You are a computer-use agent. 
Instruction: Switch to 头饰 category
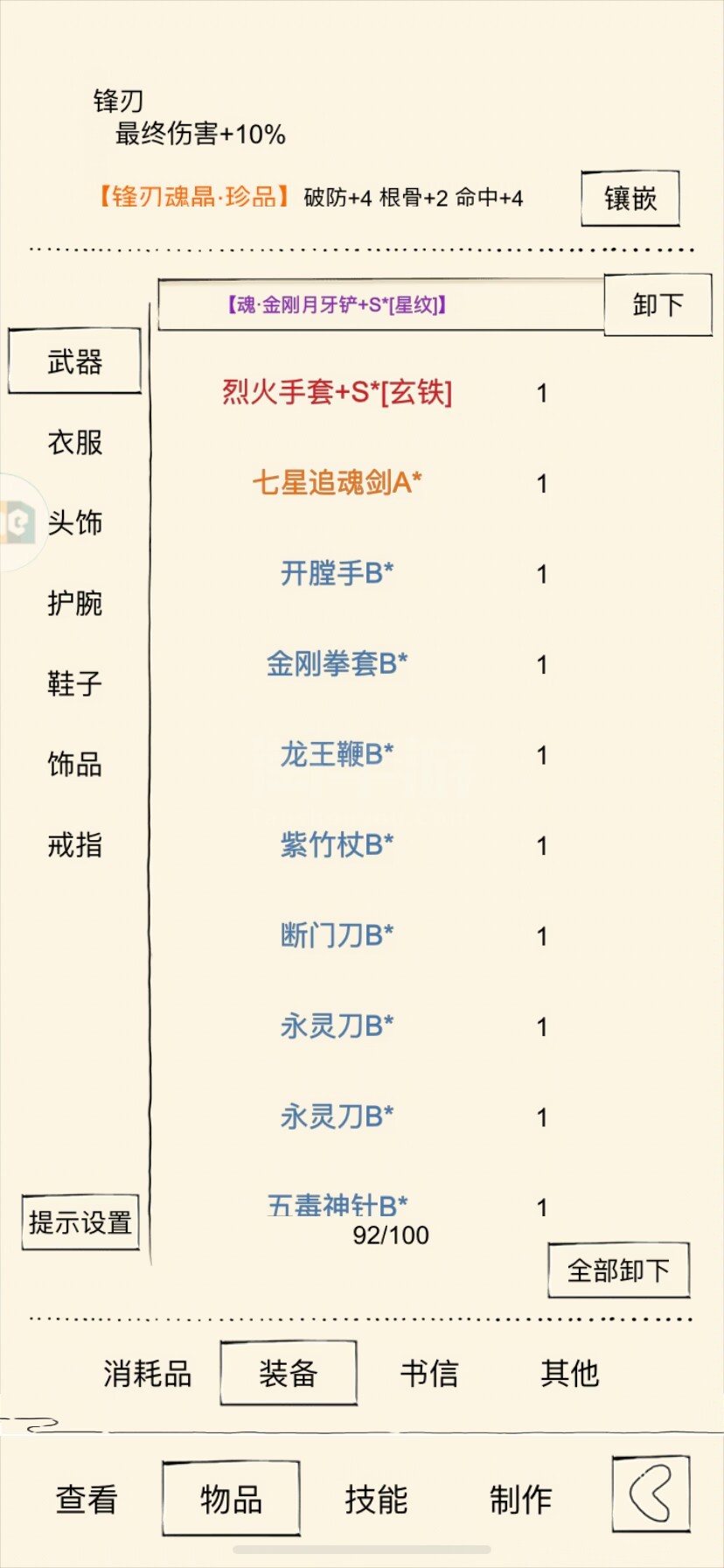point(75,522)
